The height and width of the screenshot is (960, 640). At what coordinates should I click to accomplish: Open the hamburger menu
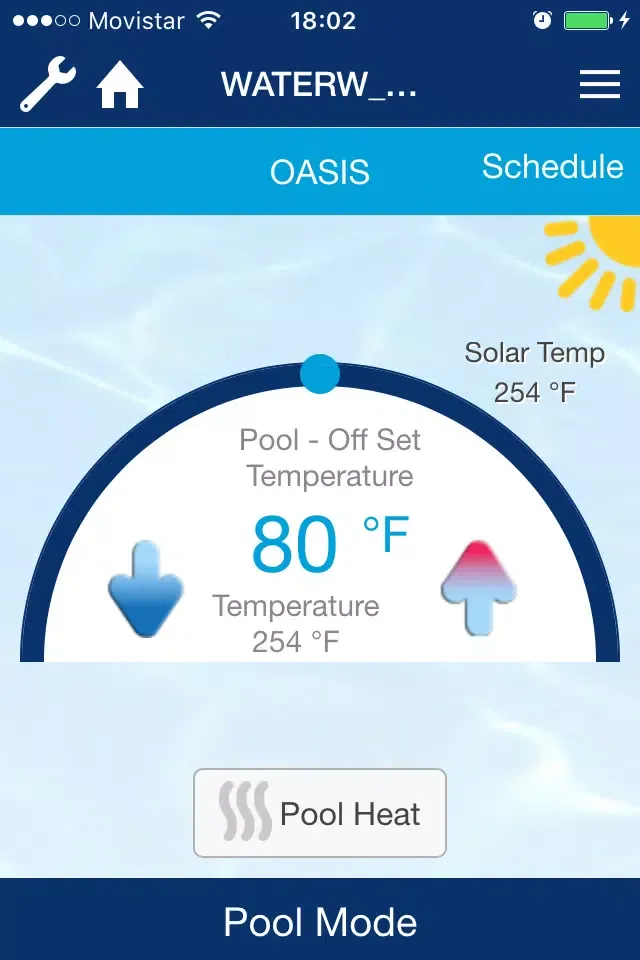pos(600,85)
